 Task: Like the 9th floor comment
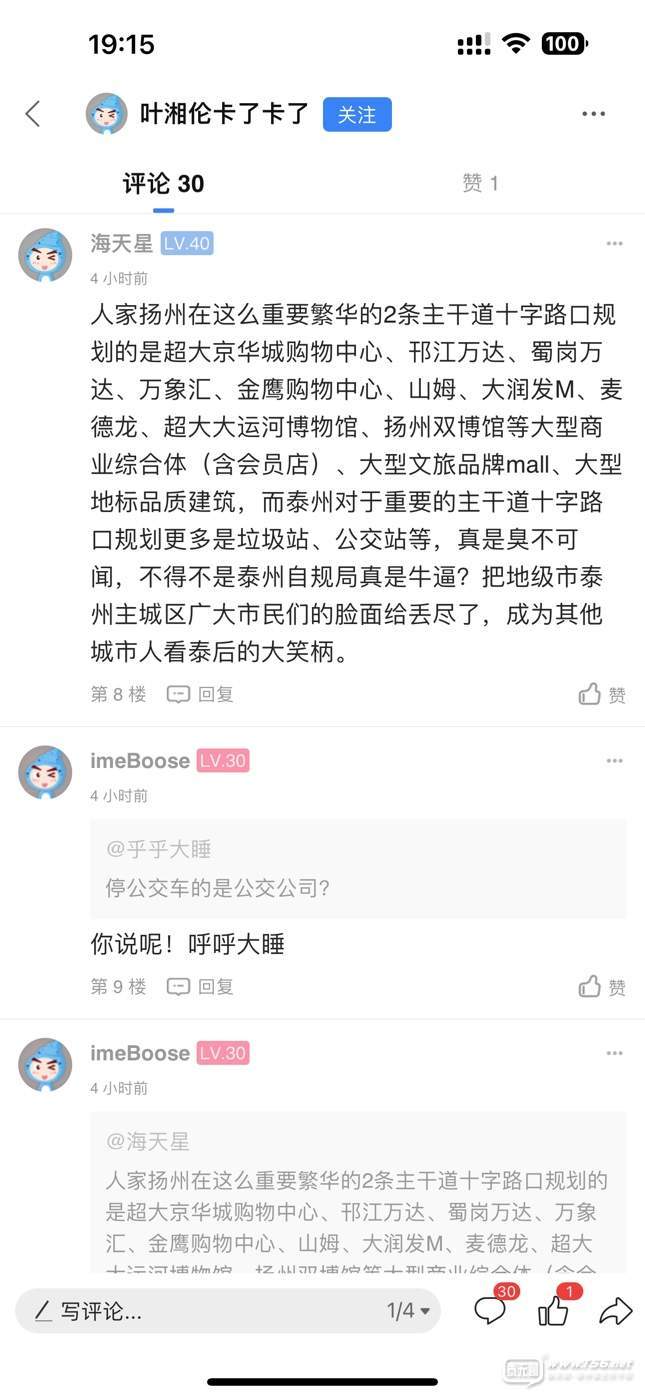click(x=602, y=987)
